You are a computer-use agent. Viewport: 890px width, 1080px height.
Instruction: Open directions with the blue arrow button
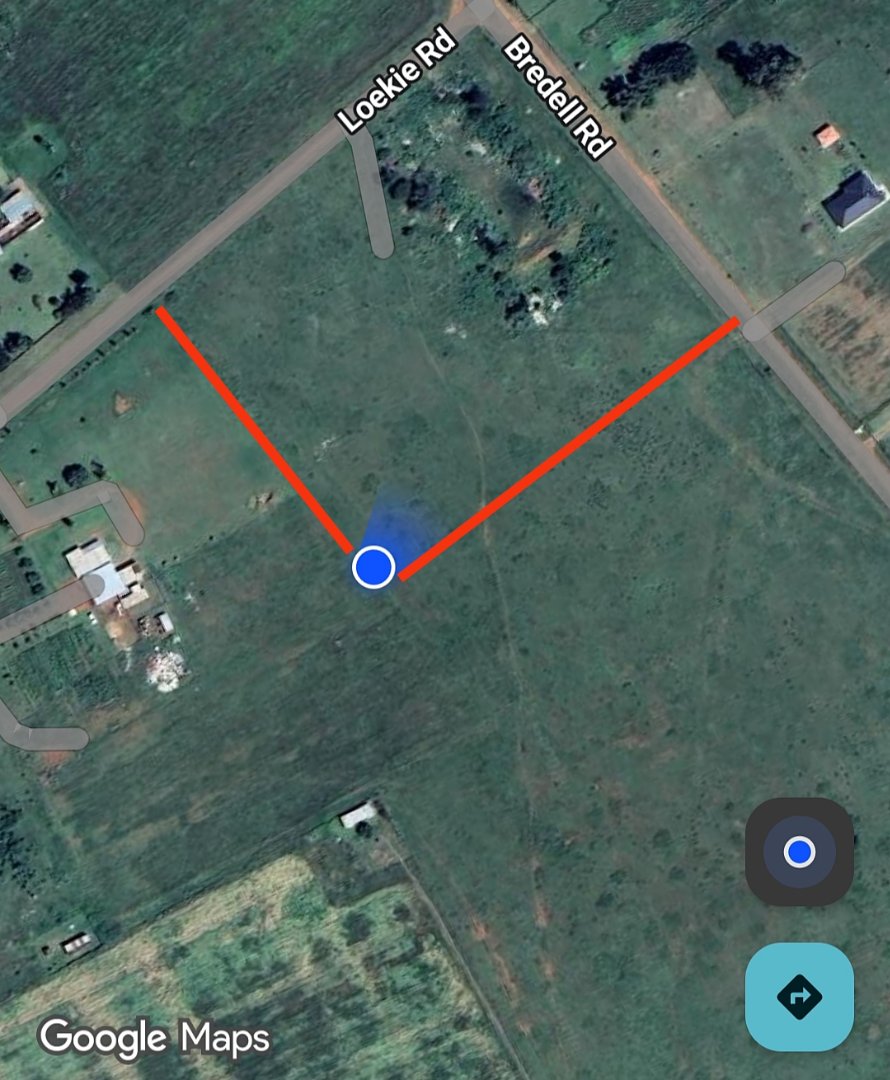pos(799,996)
